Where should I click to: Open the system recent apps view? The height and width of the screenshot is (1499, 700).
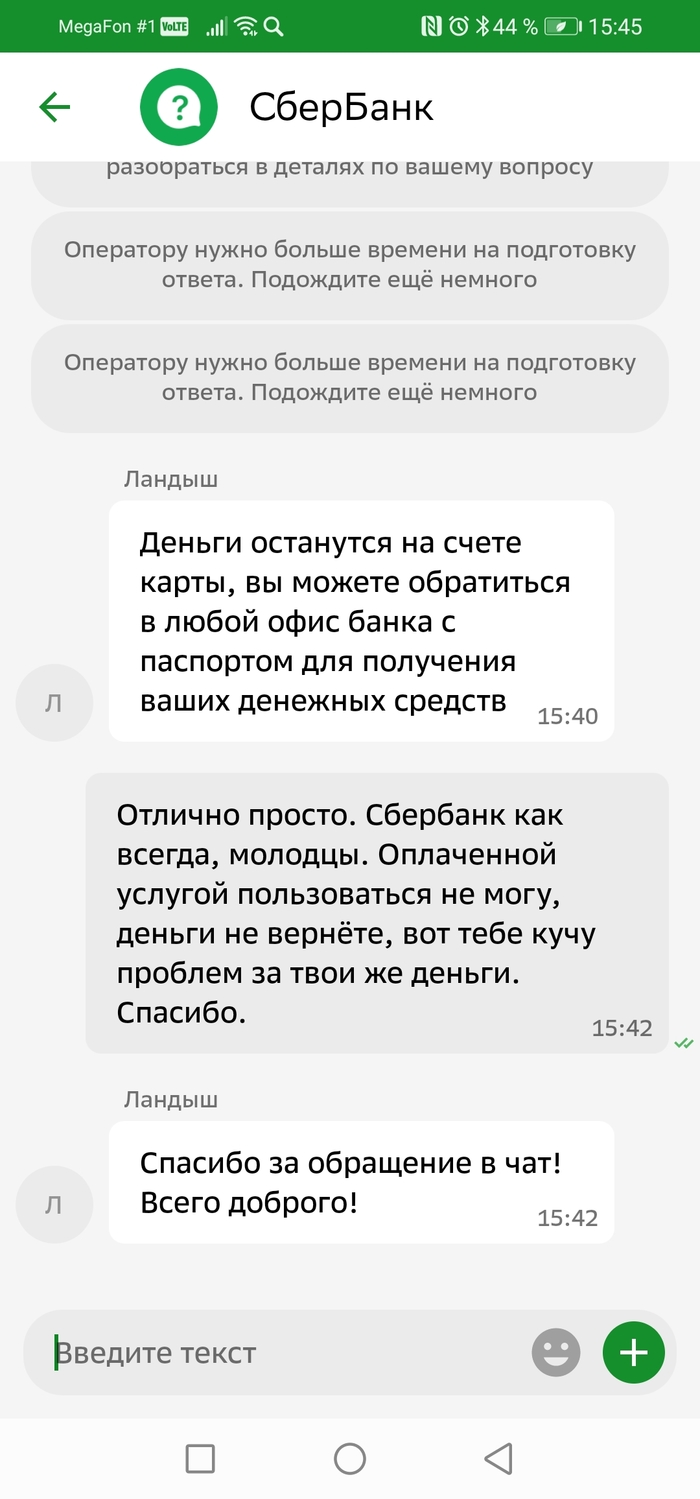pyautogui.click(x=200, y=1458)
